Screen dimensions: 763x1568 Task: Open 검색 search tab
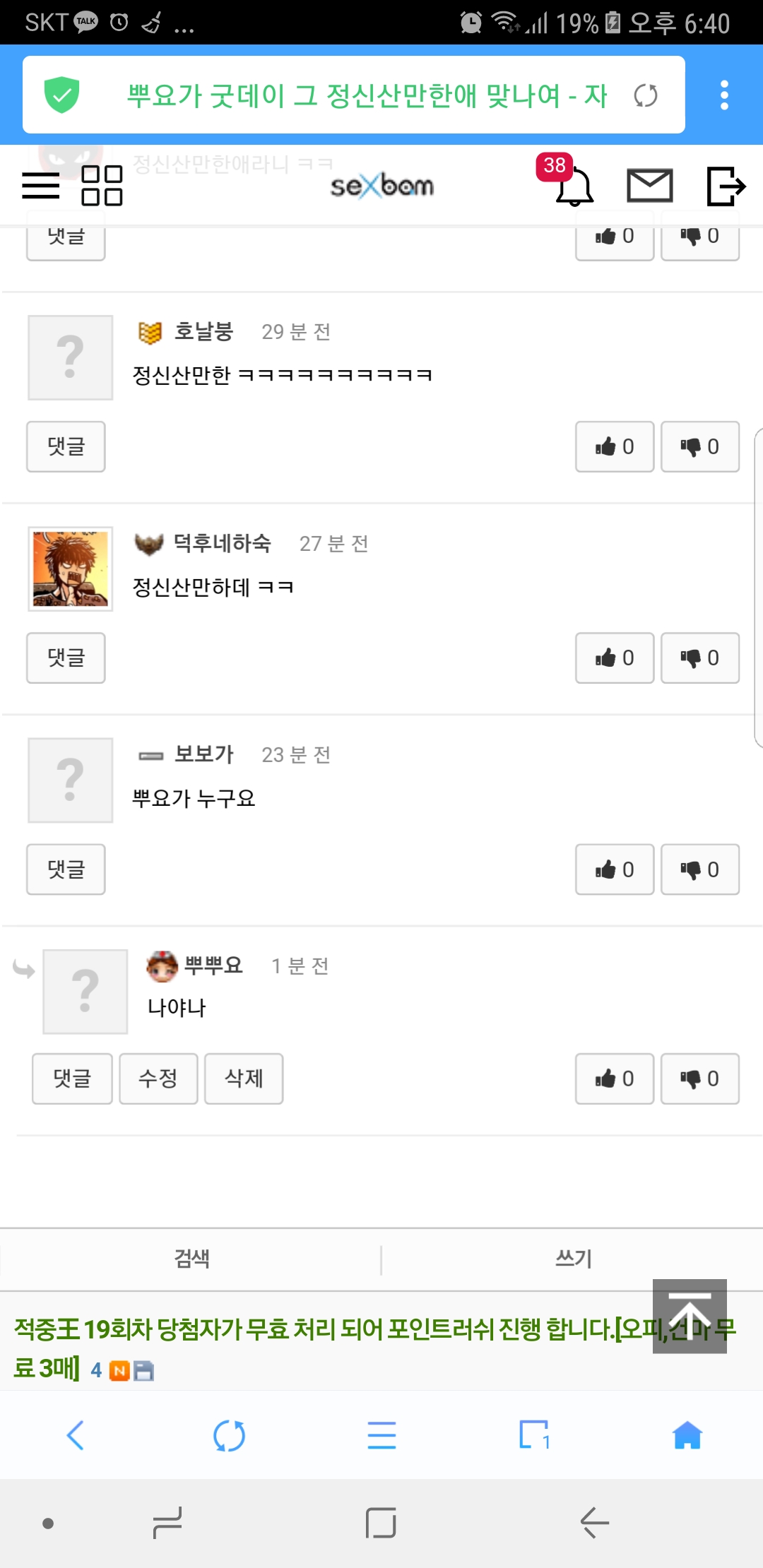[x=191, y=1259]
